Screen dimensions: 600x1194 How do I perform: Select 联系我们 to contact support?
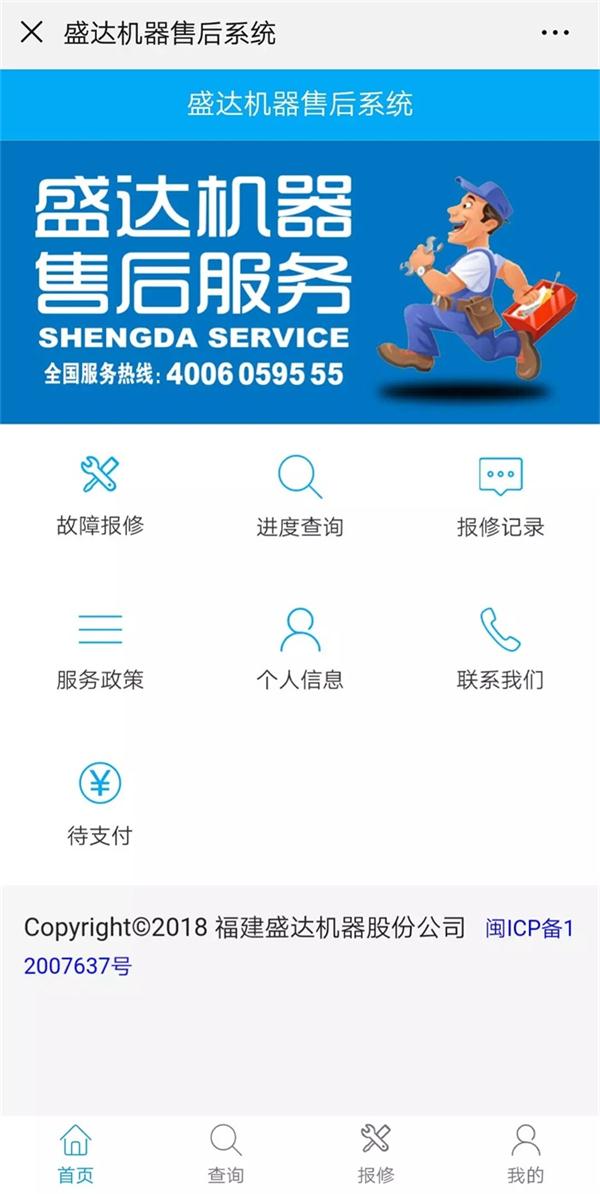coord(500,649)
